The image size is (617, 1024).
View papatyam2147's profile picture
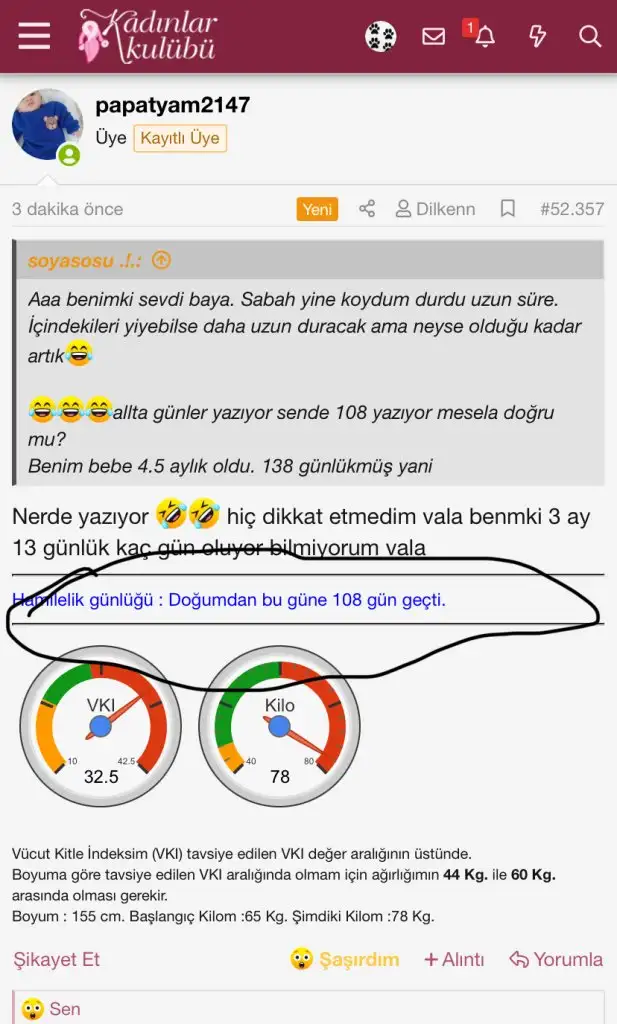pyautogui.click(x=47, y=125)
